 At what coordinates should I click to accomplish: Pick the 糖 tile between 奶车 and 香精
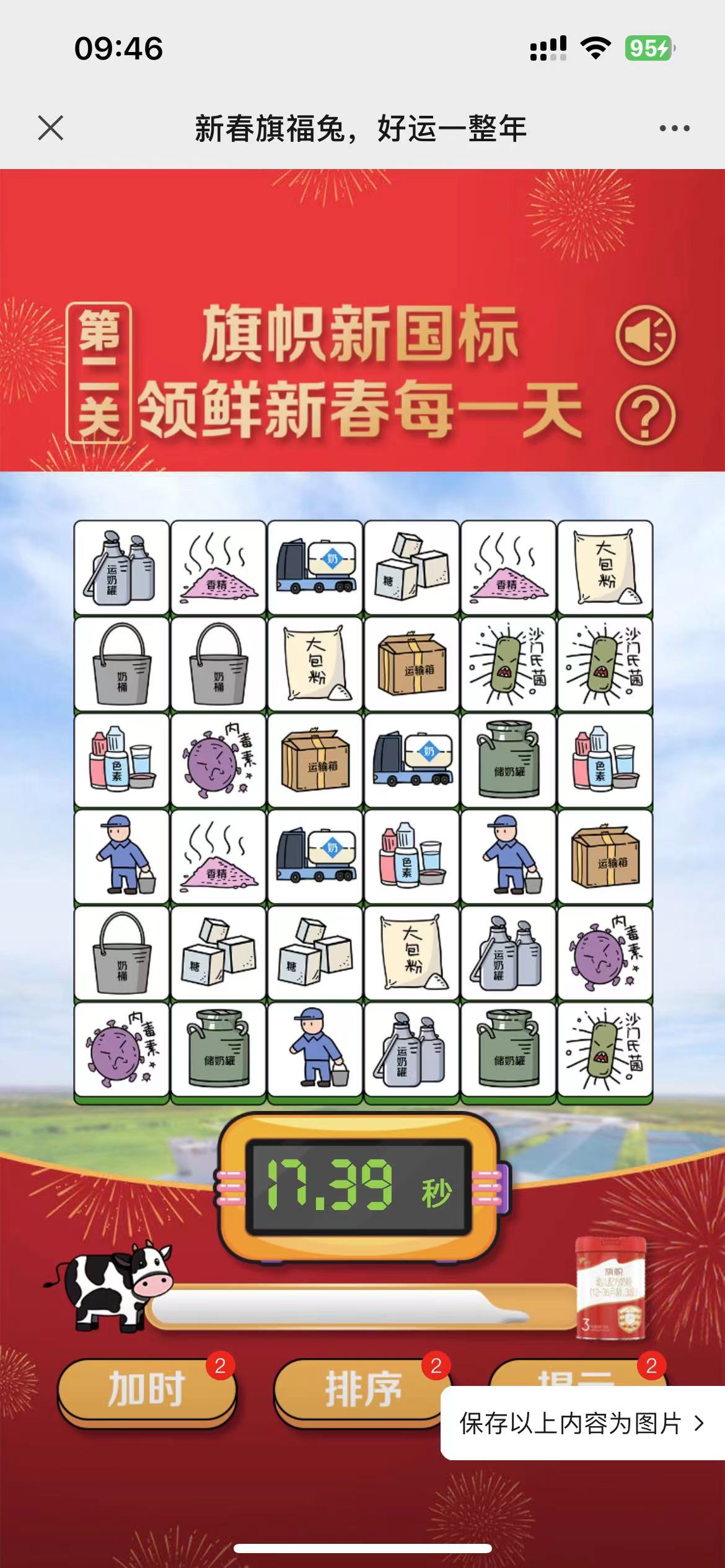[x=411, y=567]
